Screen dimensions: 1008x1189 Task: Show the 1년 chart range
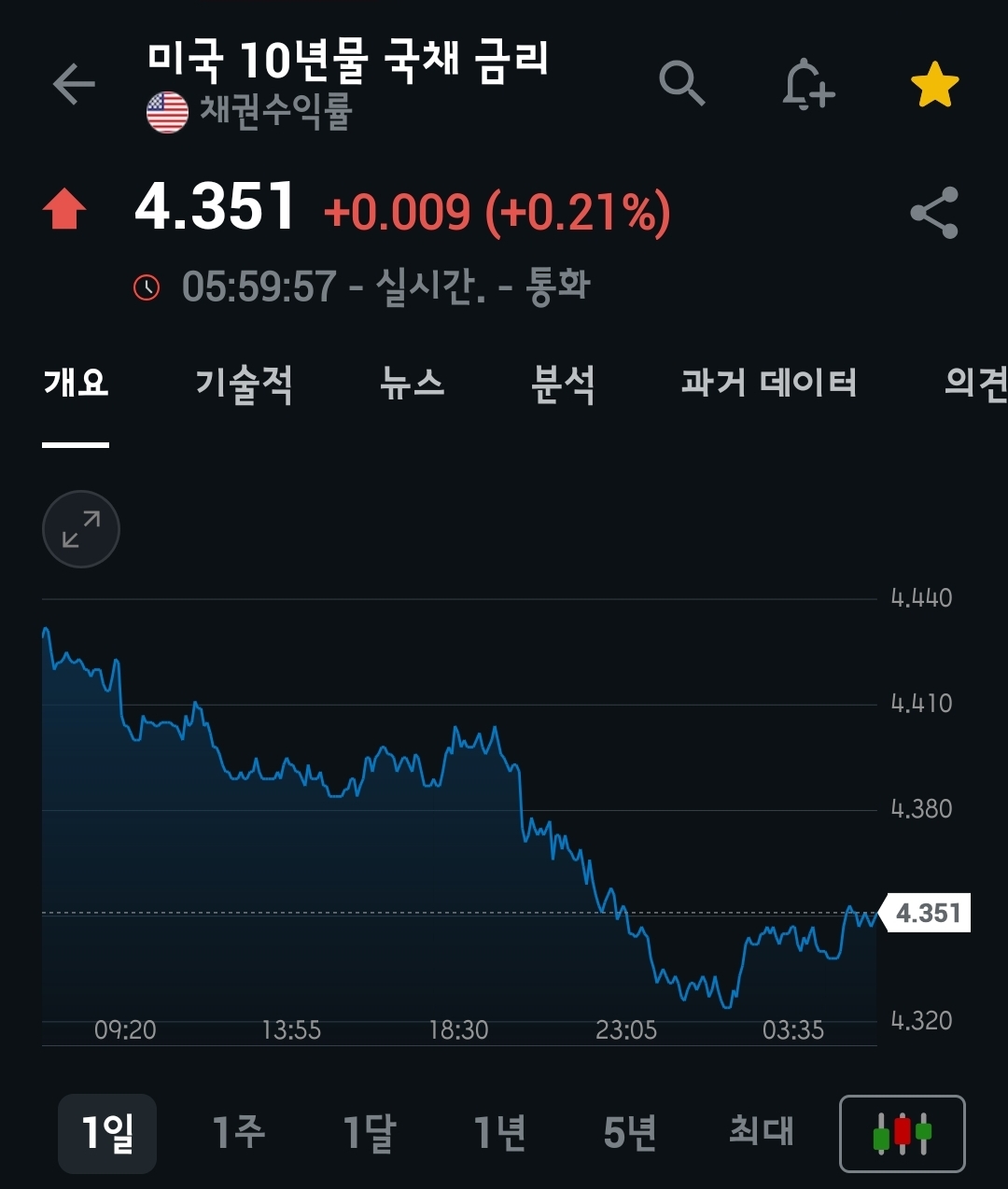[x=500, y=1133]
